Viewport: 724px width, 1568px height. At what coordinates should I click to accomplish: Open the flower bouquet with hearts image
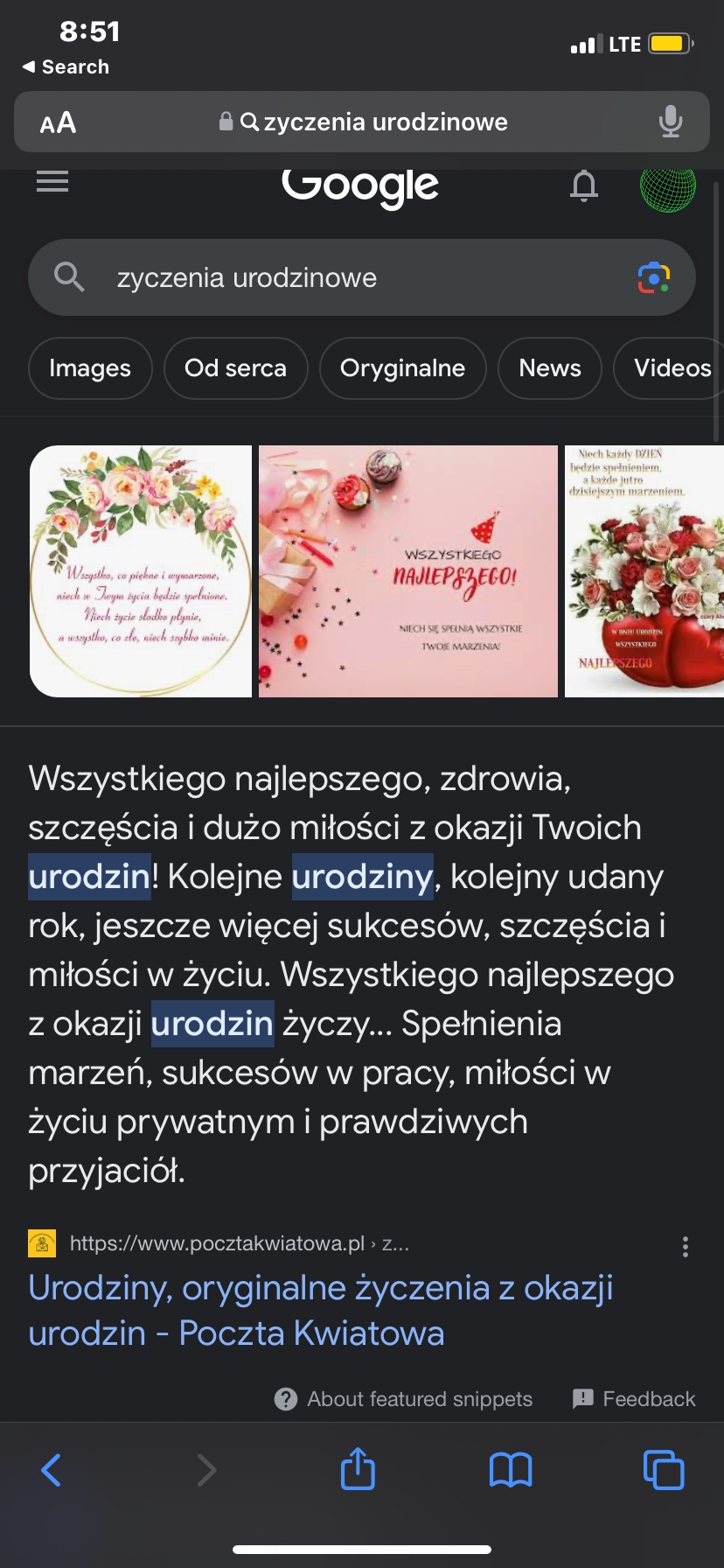pyautogui.click(x=644, y=571)
